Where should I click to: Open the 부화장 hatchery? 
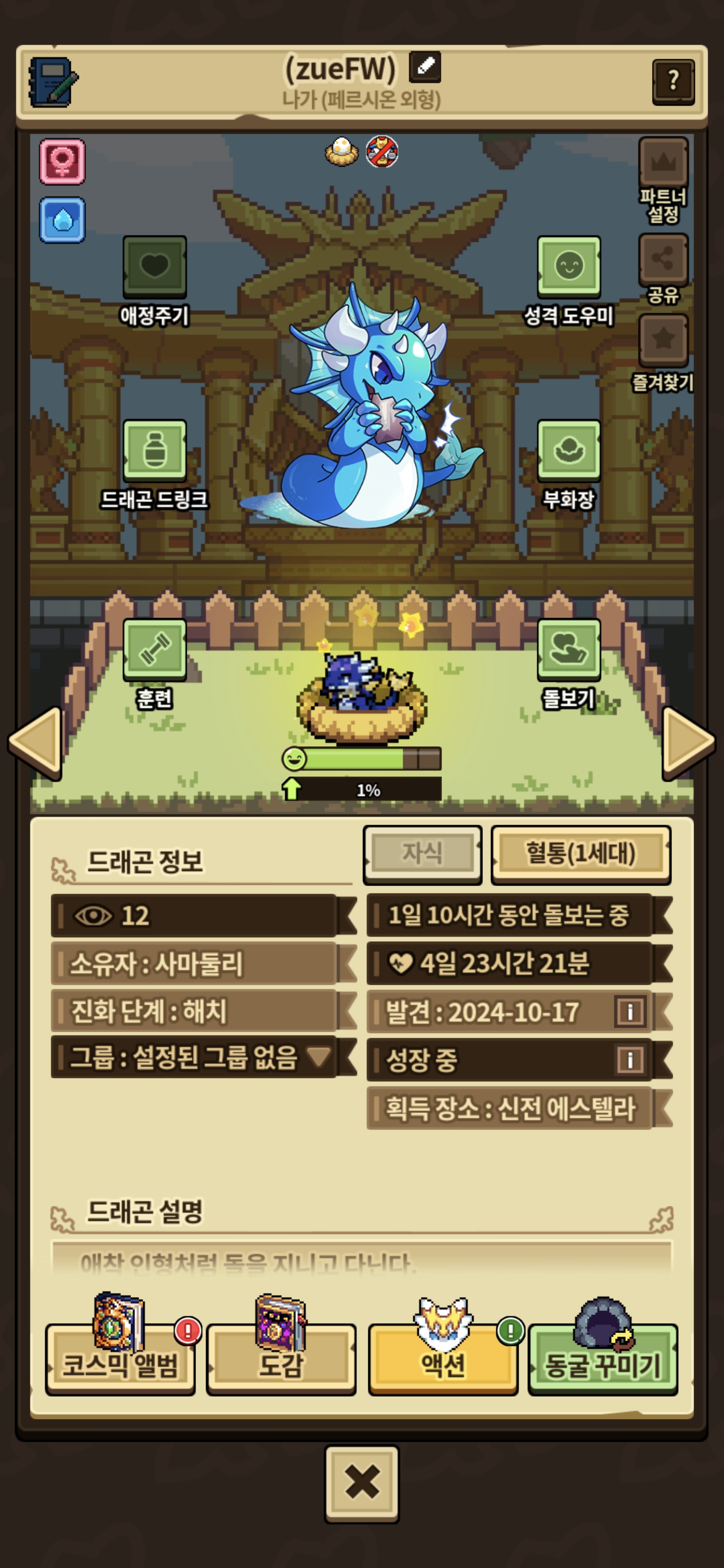pos(569,451)
